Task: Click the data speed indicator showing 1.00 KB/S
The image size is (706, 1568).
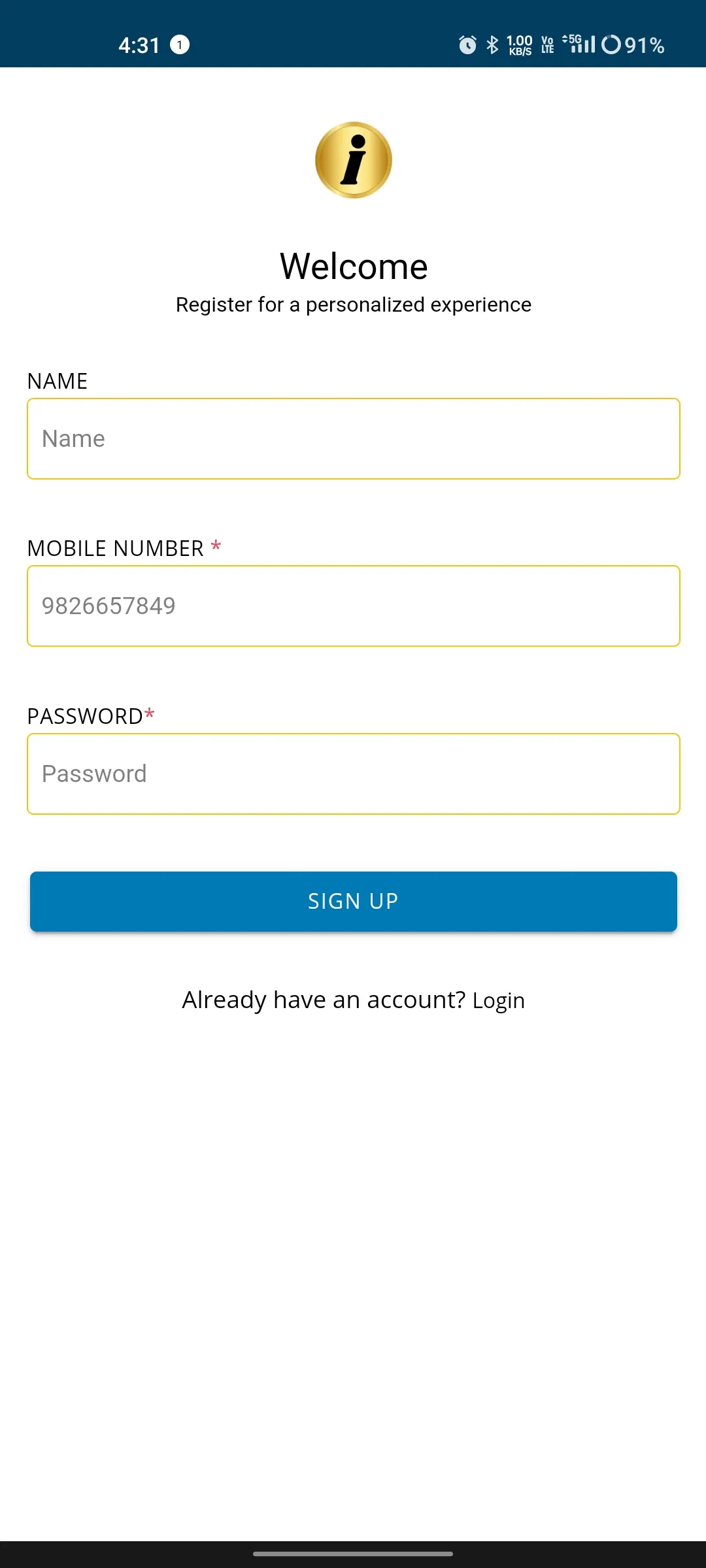Action: point(518,45)
